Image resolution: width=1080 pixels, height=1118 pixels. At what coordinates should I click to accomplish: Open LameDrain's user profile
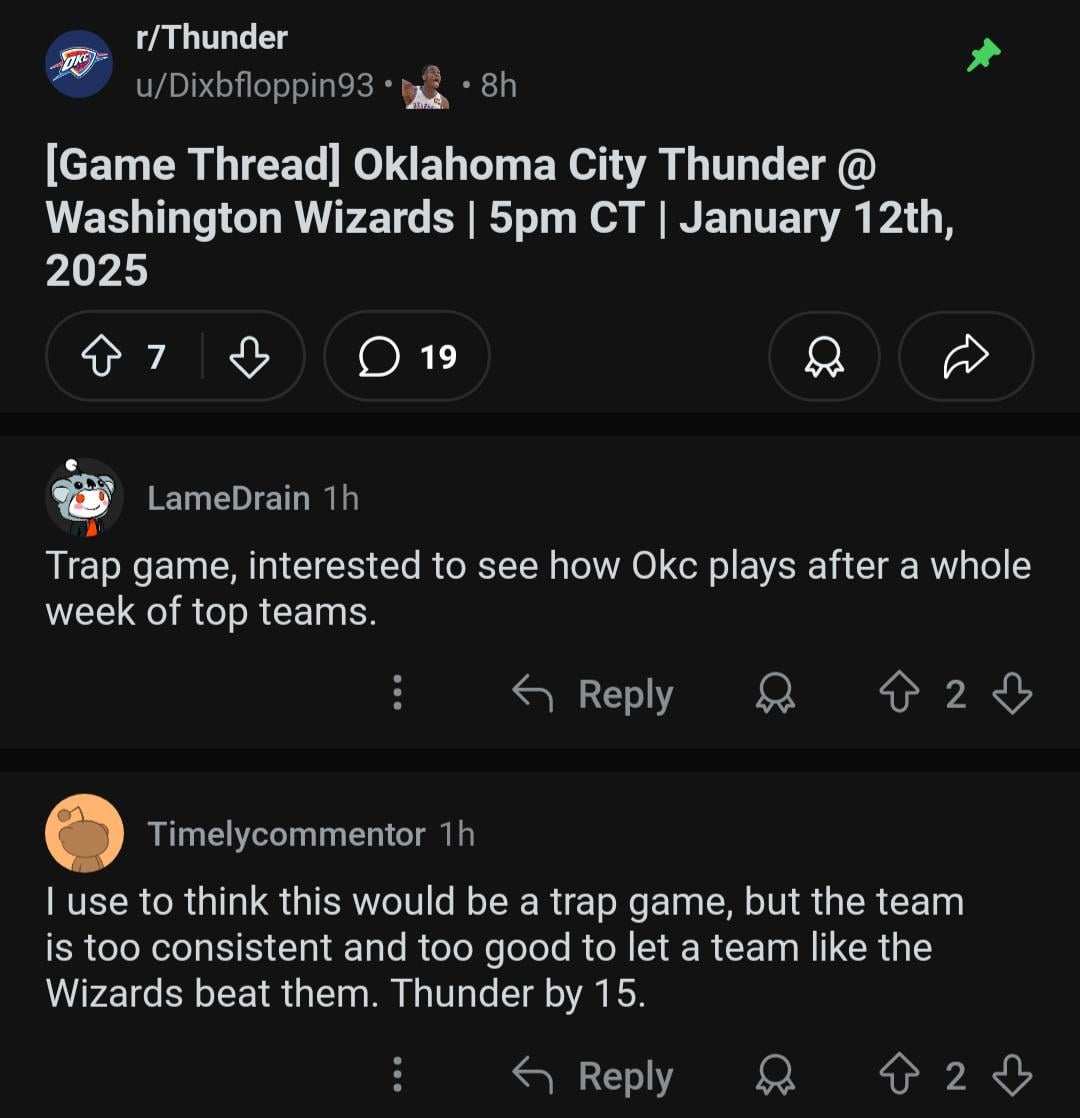point(228,498)
